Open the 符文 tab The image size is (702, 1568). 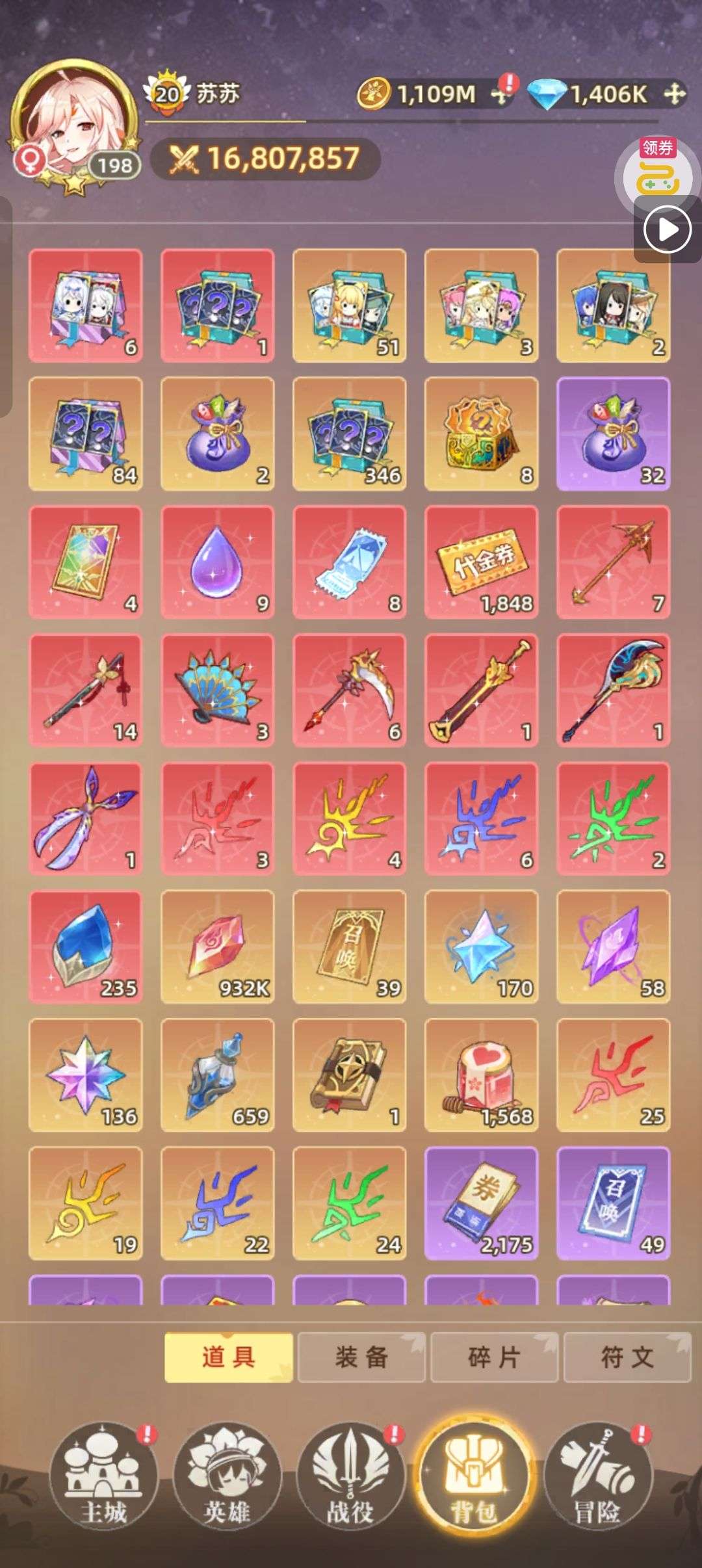click(x=627, y=1357)
